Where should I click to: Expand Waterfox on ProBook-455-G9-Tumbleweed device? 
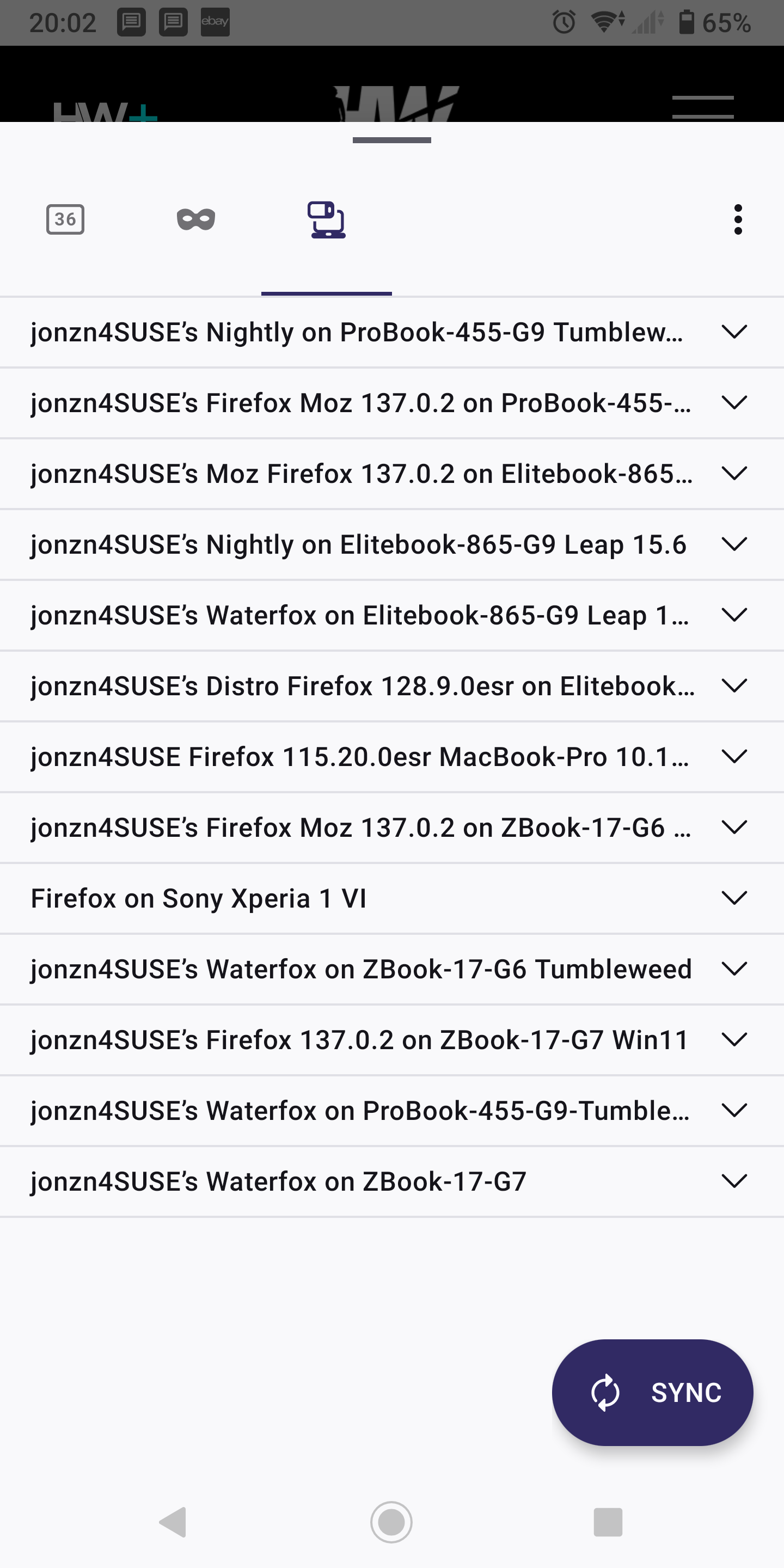pyautogui.click(x=392, y=1111)
